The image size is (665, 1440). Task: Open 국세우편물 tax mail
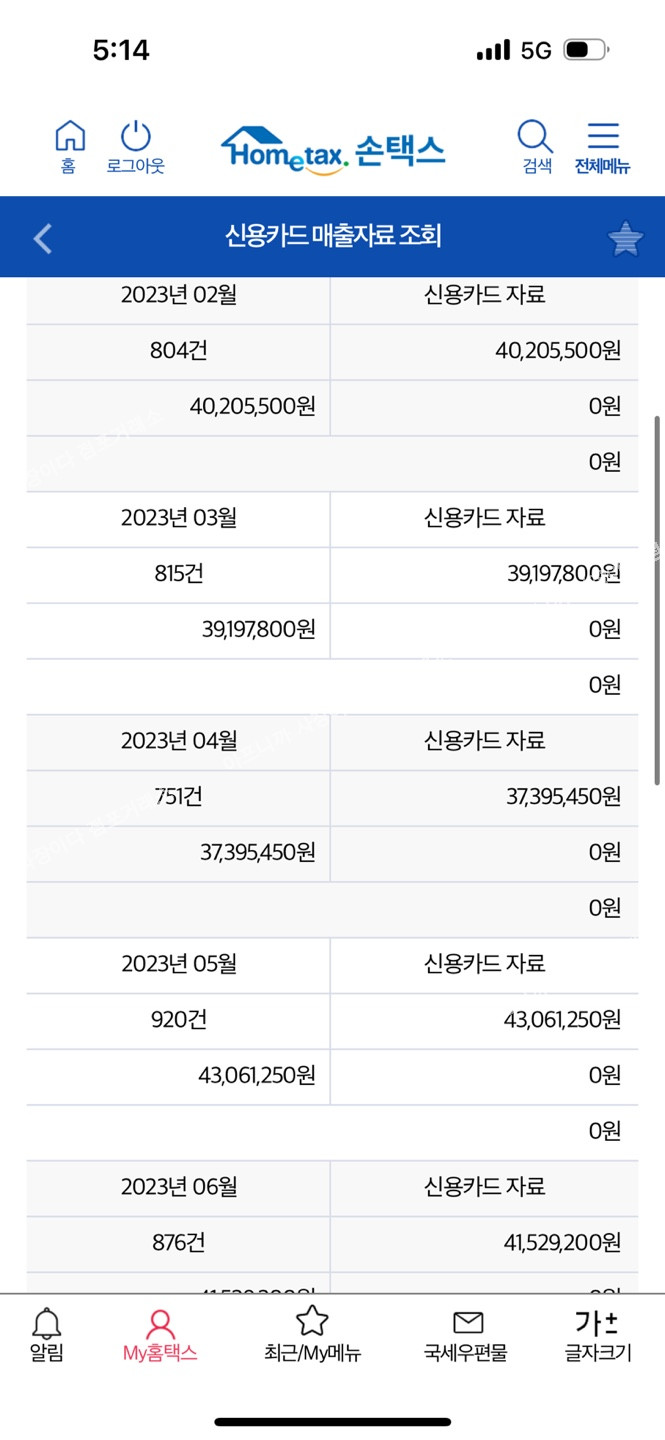(x=466, y=1335)
